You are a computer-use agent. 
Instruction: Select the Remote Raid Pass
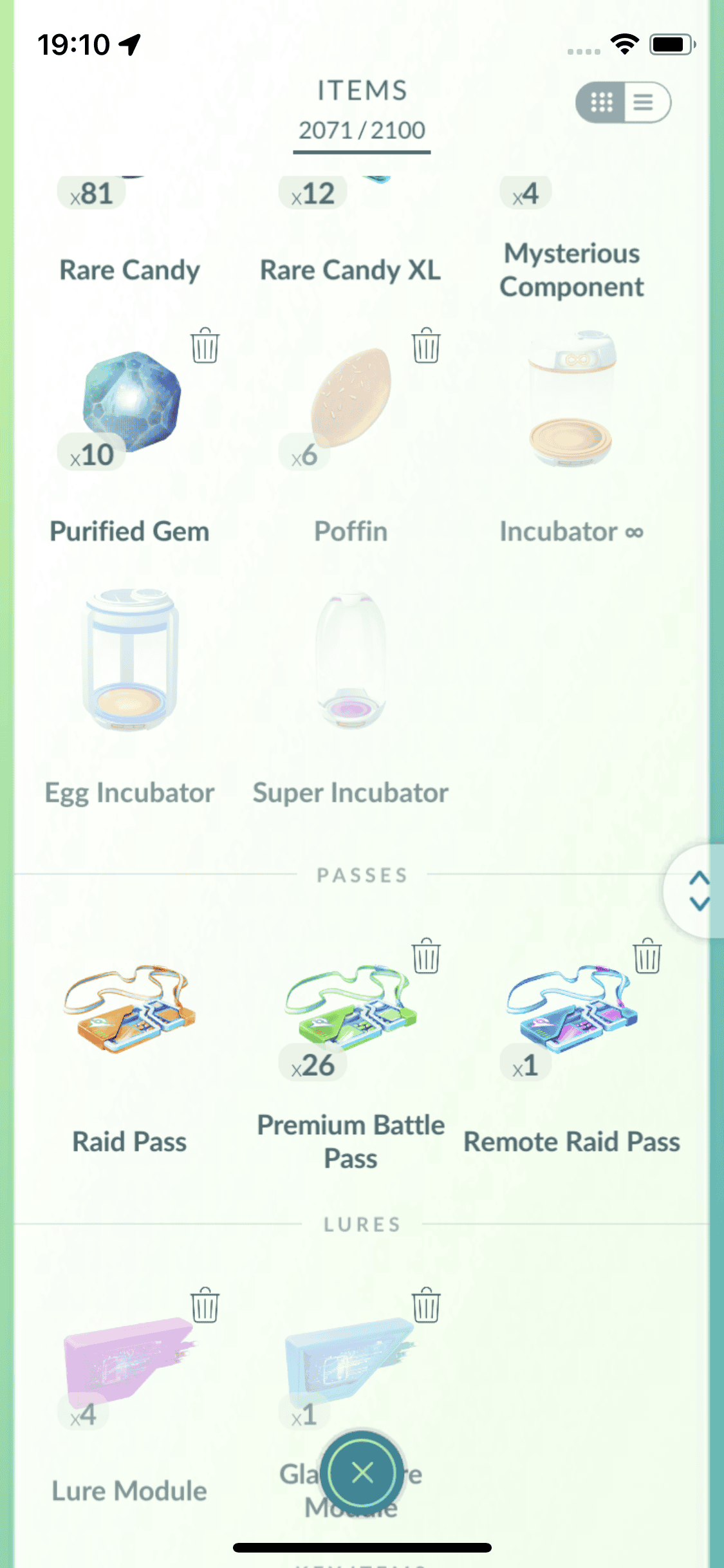pyautogui.click(x=571, y=1011)
